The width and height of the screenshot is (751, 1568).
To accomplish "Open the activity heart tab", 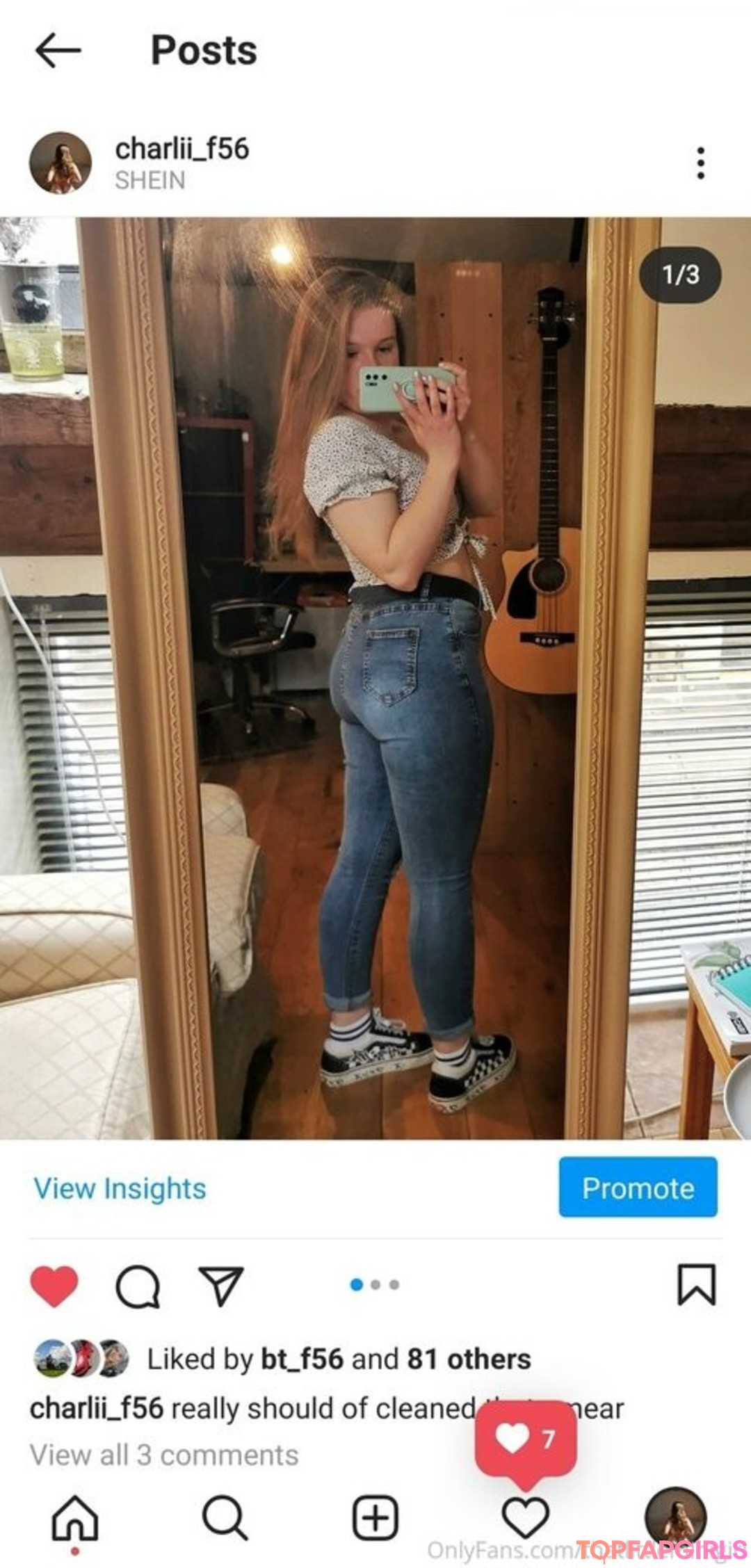I will (526, 1518).
